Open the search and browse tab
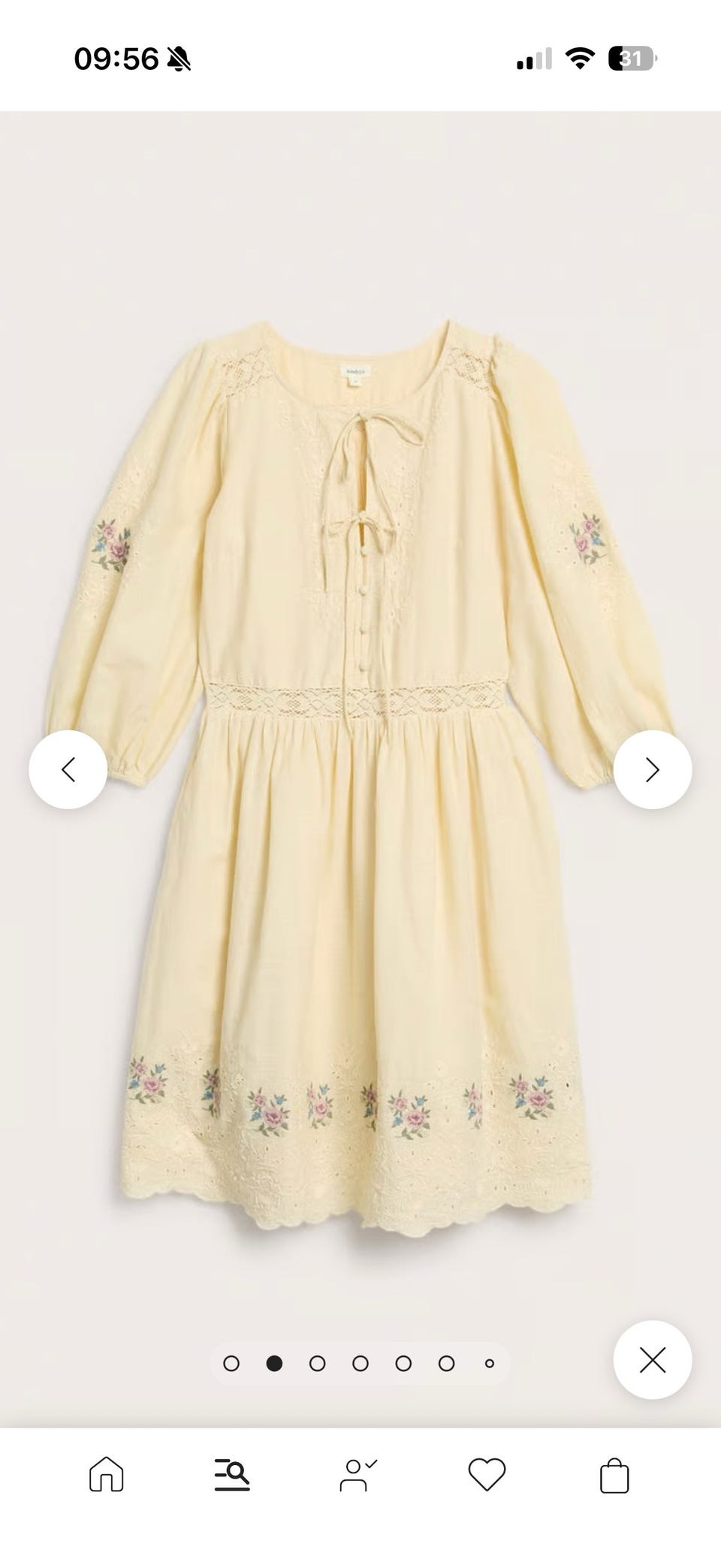The image size is (721, 1568). [x=232, y=1473]
